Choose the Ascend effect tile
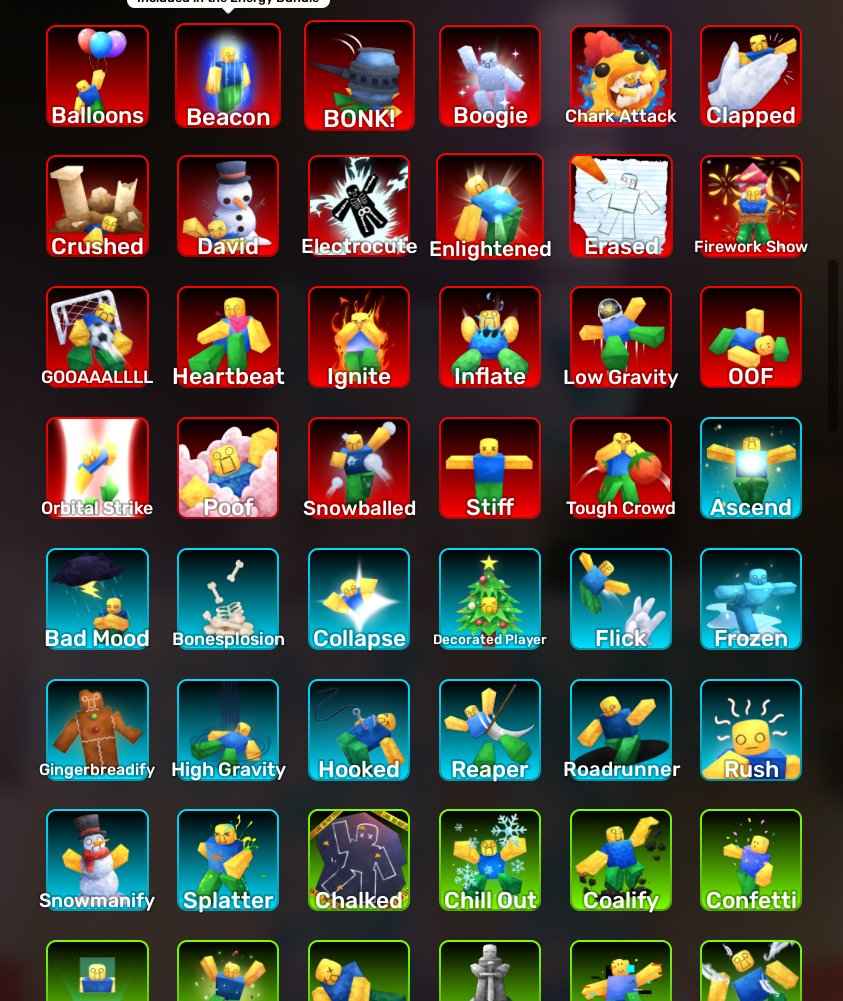 (x=751, y=468)
